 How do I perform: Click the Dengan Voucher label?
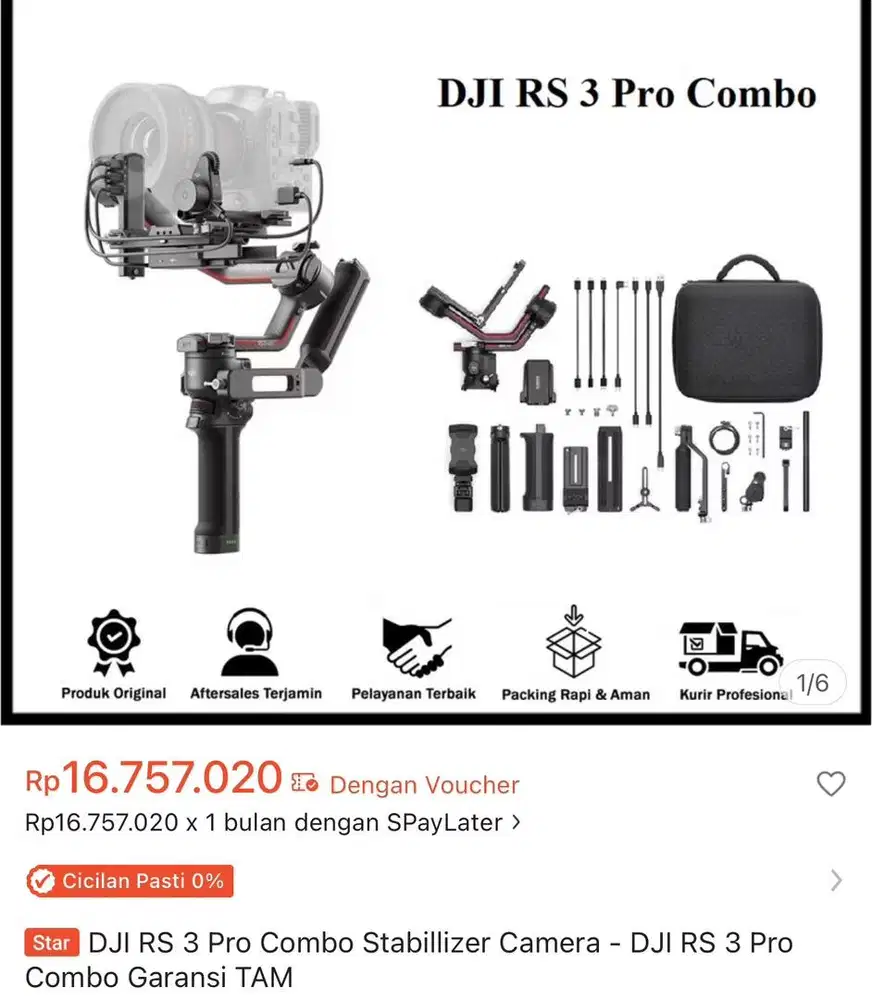coord(425,786)
